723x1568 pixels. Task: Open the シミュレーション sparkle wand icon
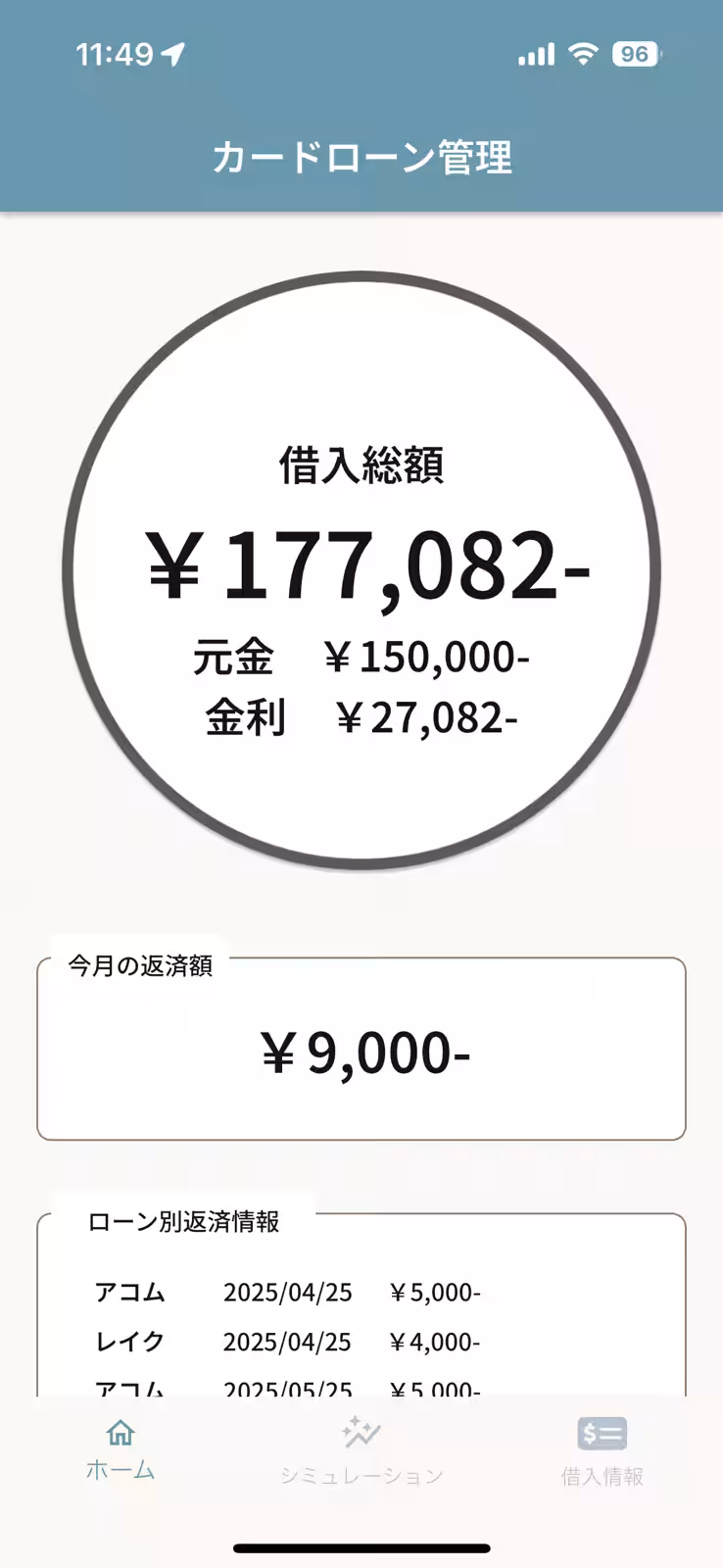pyautogui.click(x=361, y=1433)
